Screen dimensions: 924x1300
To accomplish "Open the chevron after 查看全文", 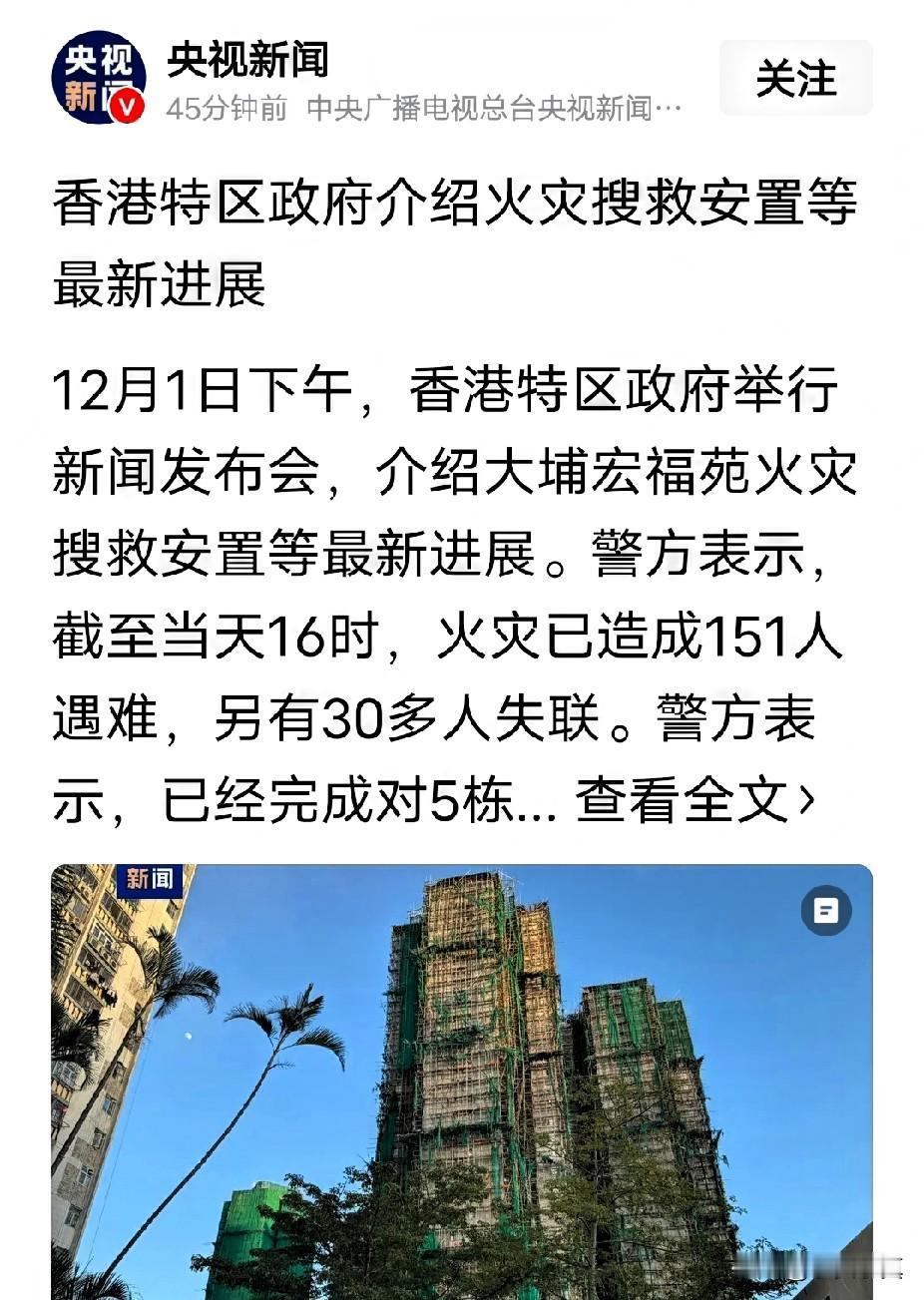I will click(810, 799).
